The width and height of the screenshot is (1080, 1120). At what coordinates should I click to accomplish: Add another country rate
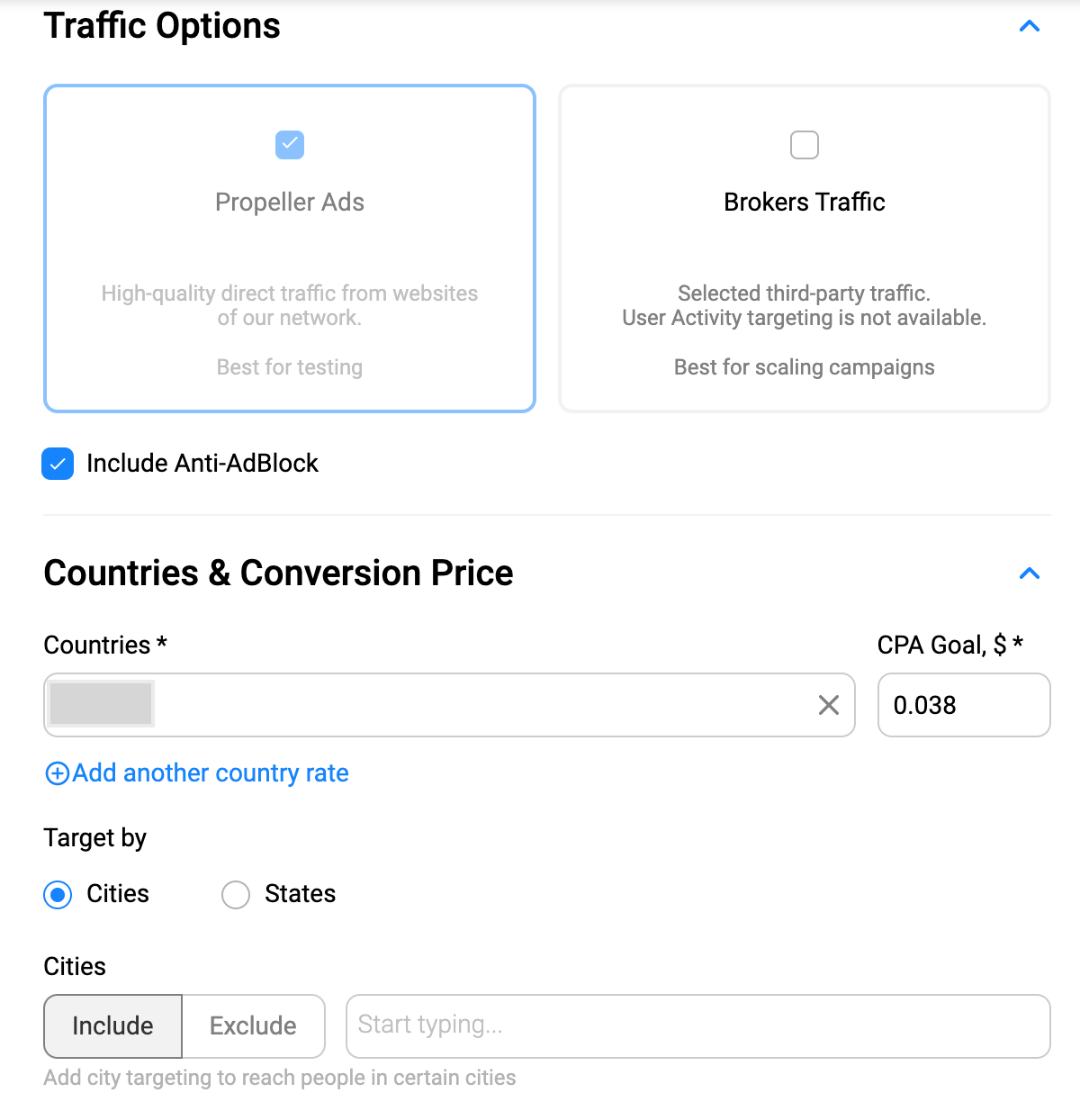(x=197, y=773)
